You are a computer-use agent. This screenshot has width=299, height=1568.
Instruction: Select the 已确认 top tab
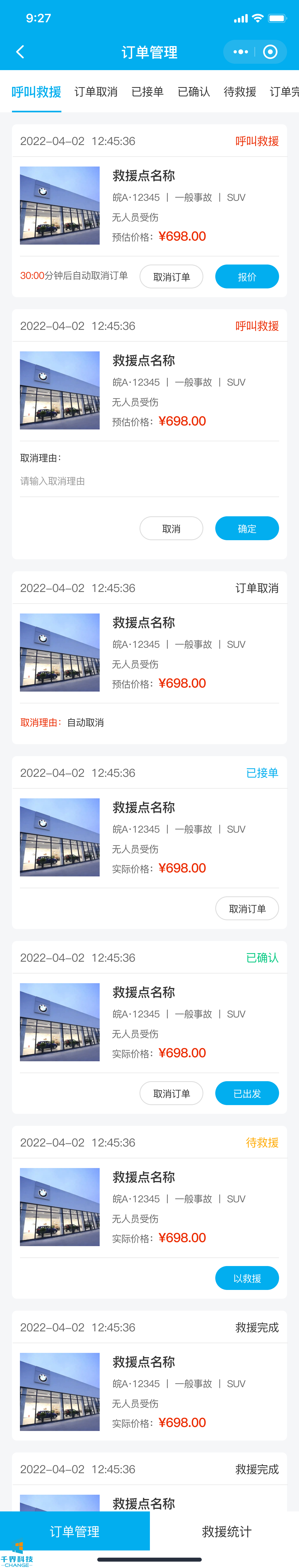click(194, 92)
